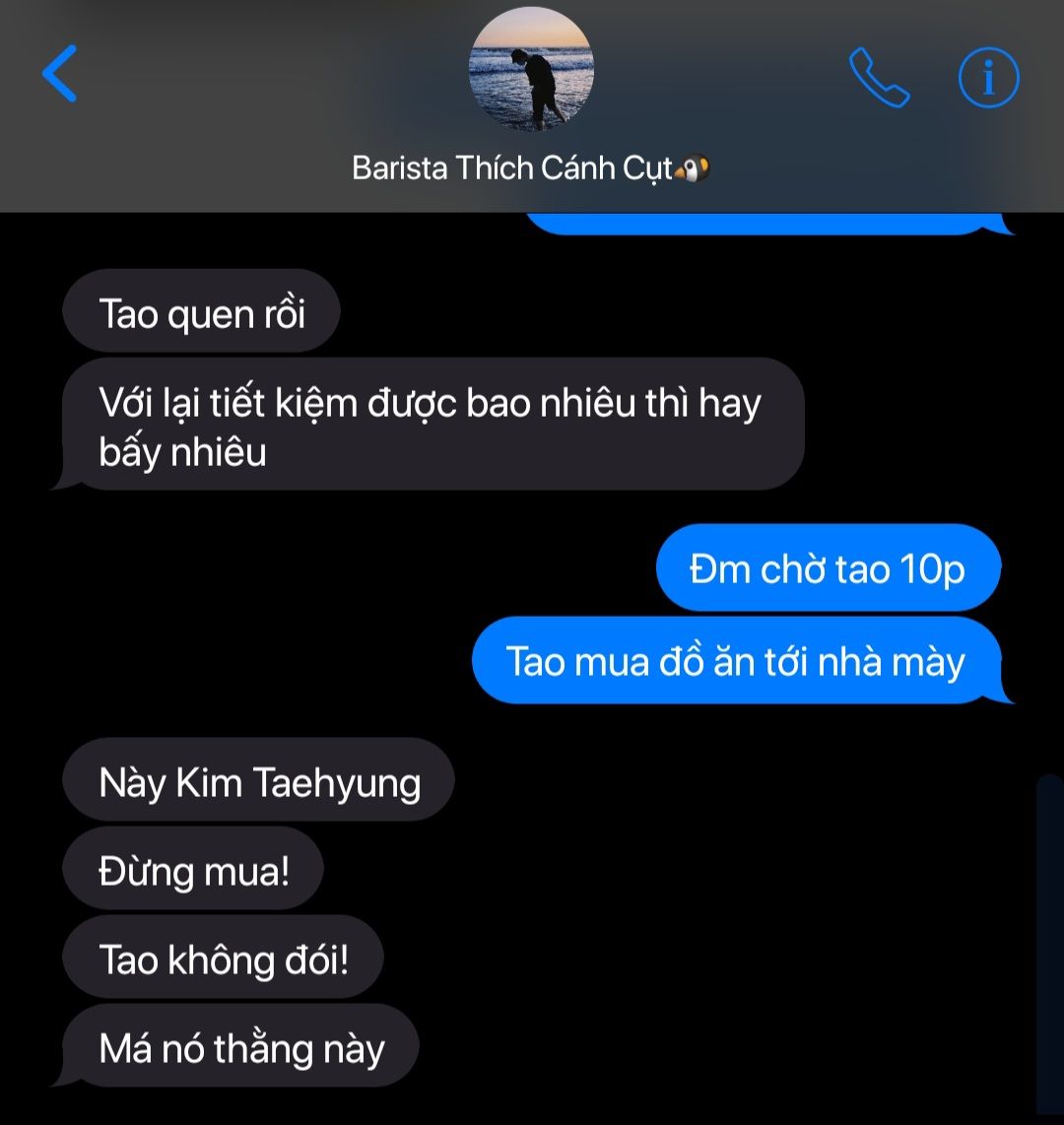
Task: Go back to the conversations list
Action: click(x=59, y=74)
